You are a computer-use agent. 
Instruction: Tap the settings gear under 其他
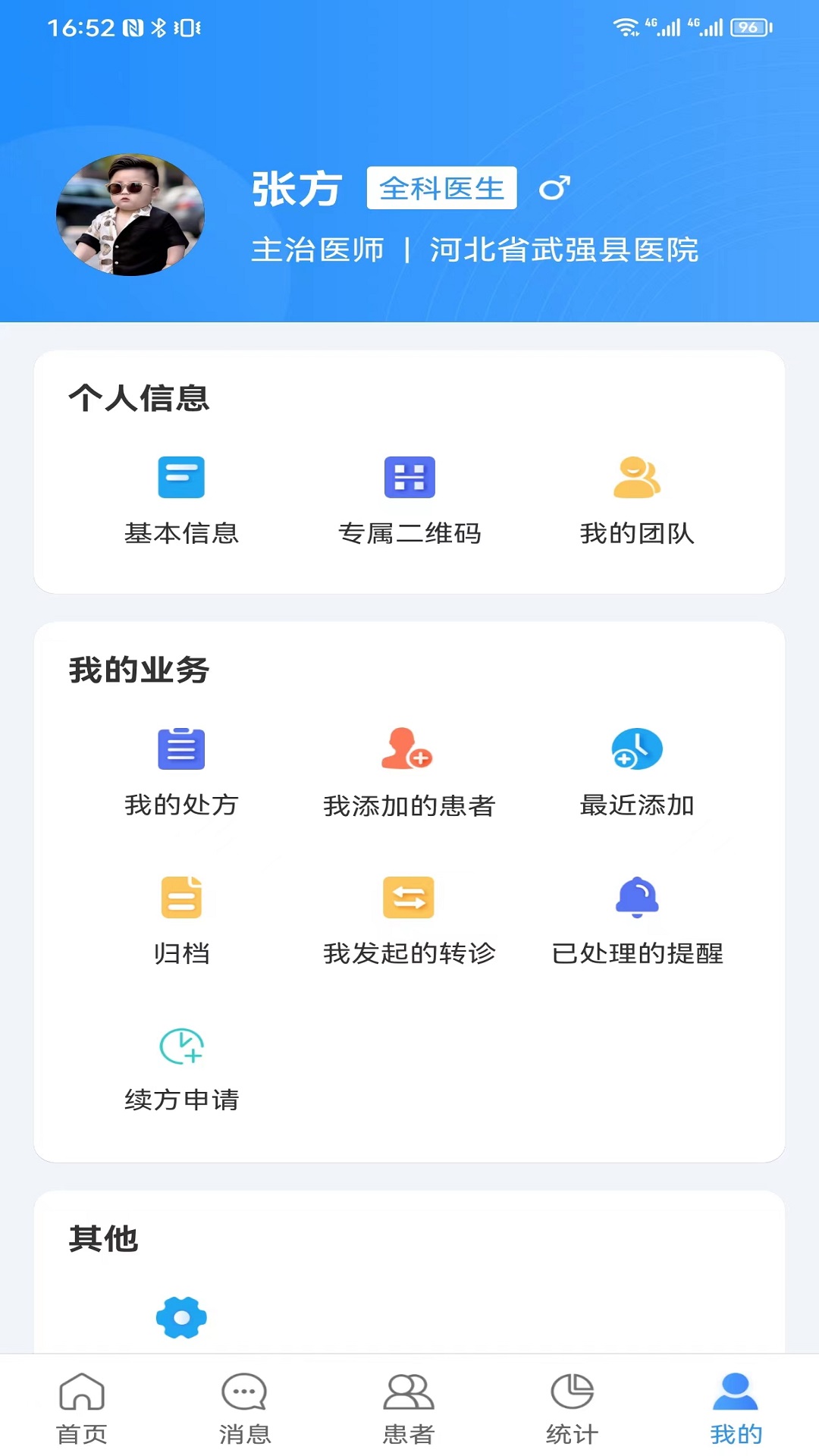(x=181, y=1317)
